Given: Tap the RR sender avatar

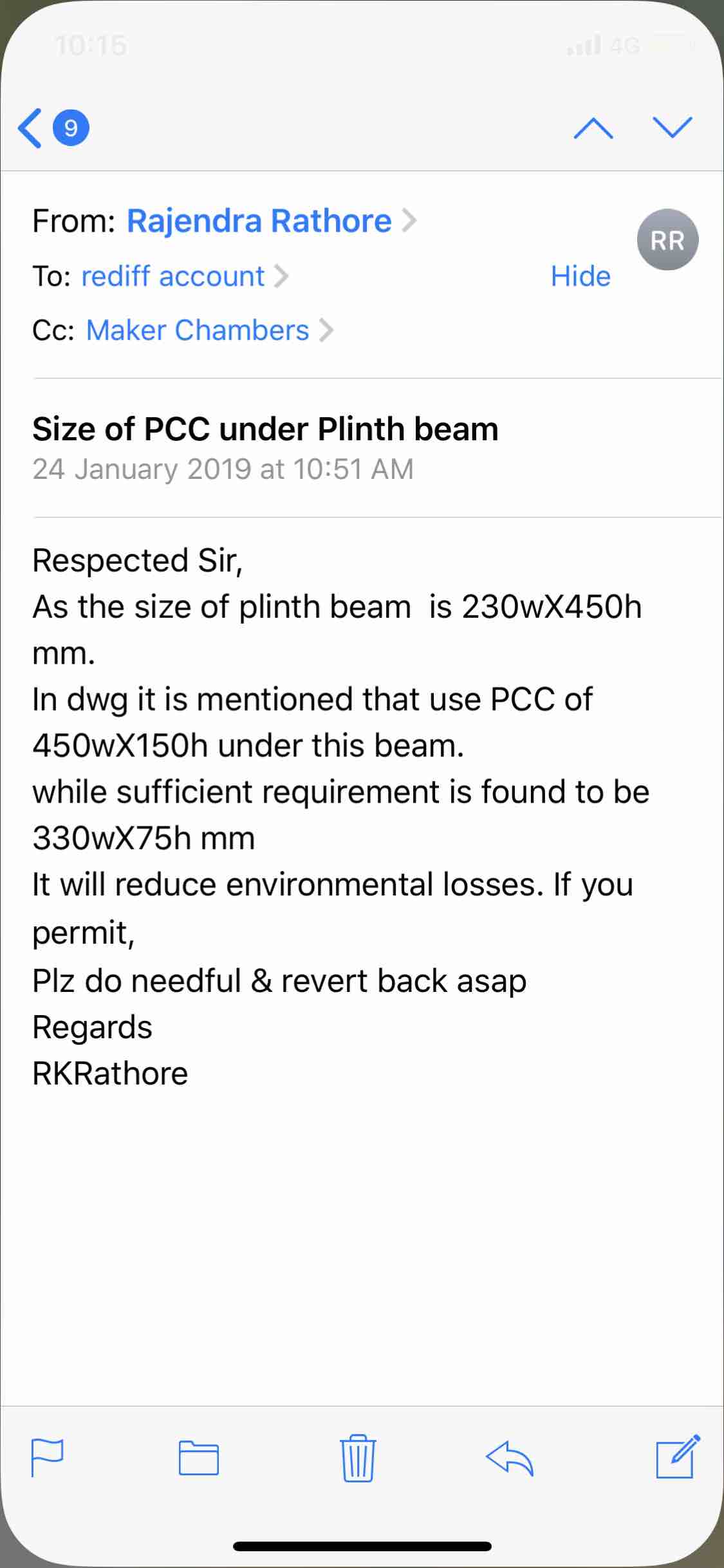Looking at the screenshot, I should 667,240.
